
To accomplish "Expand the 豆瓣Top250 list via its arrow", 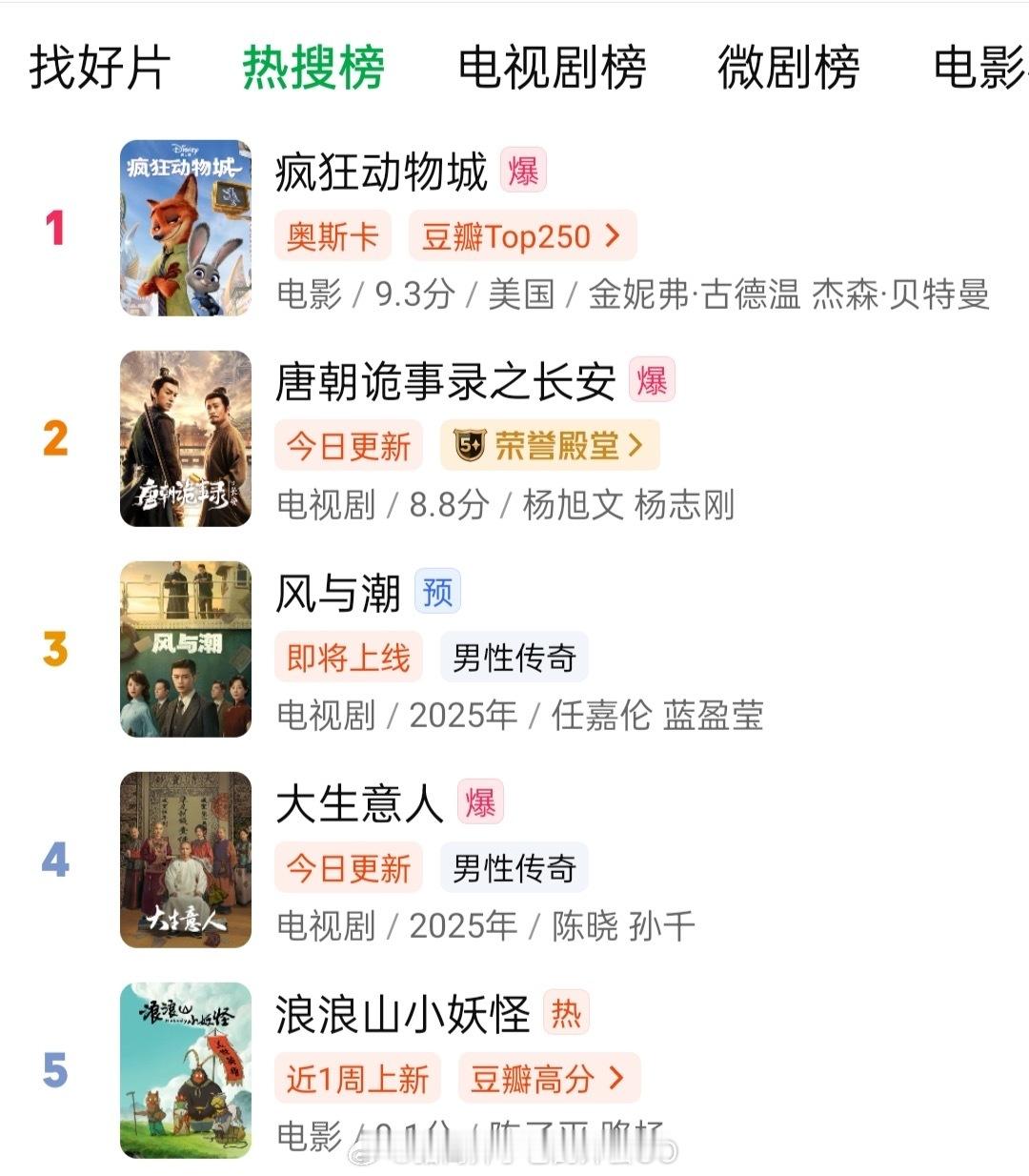I will [x=615, y=236].
